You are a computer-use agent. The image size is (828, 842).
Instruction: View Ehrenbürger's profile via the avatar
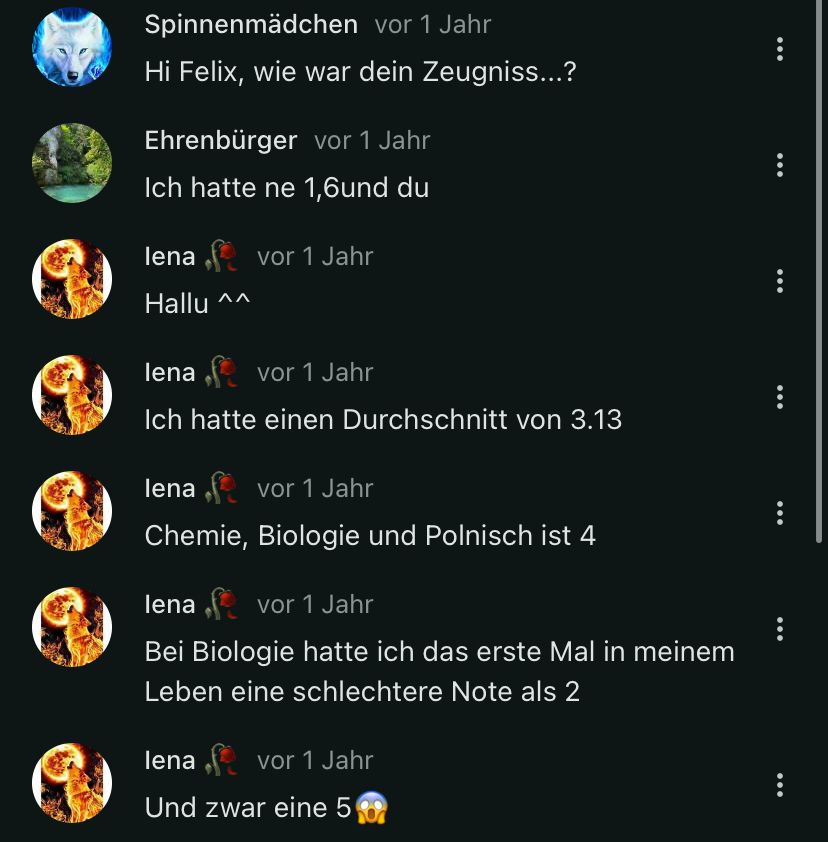(72, 164)
